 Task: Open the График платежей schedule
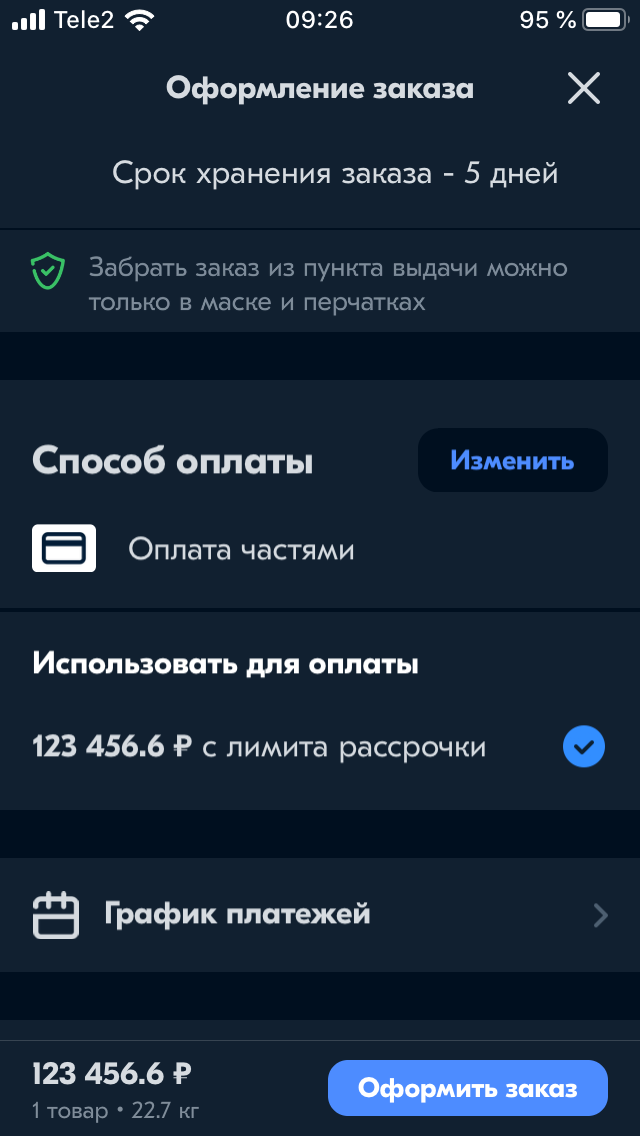tap(320, 914)
